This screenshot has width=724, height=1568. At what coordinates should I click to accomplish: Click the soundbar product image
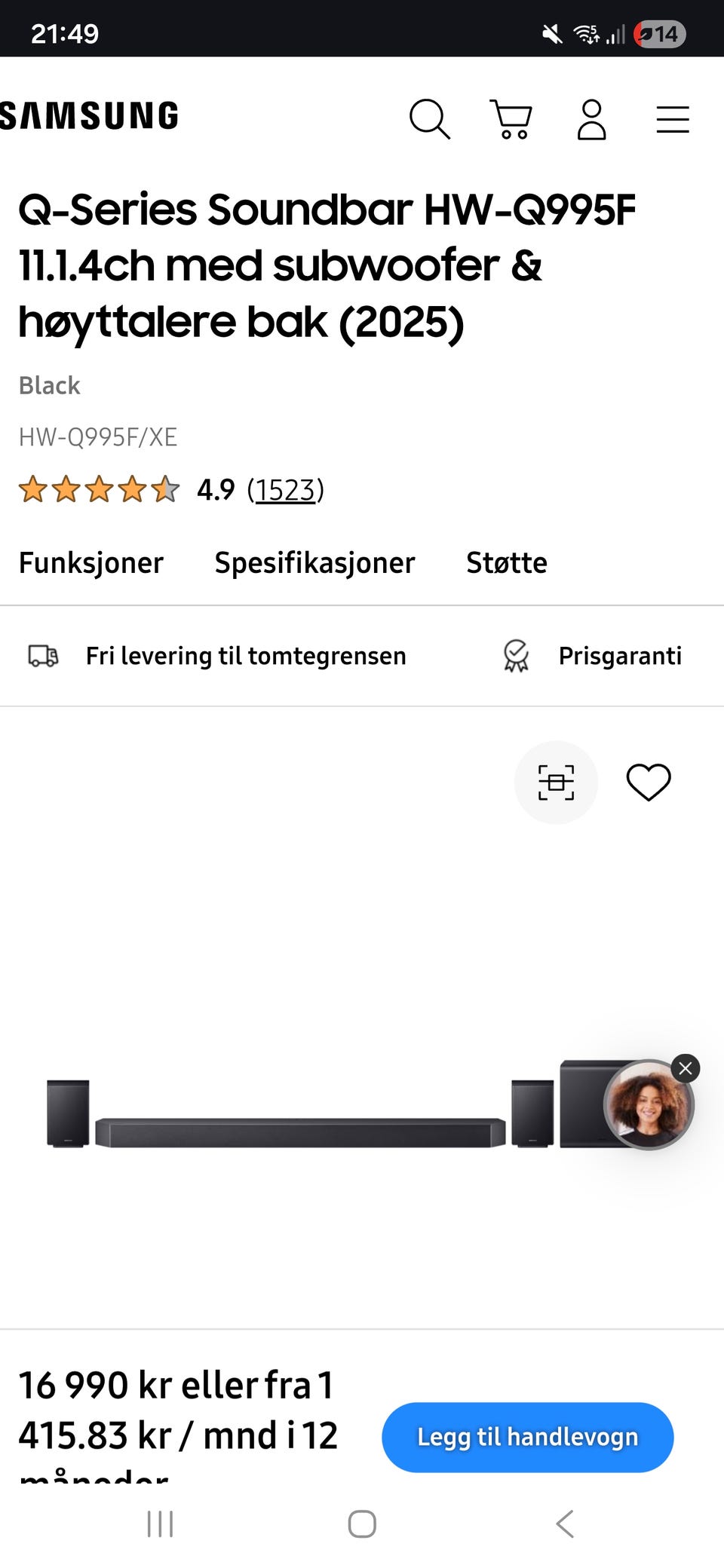[x=302, y=1127]
